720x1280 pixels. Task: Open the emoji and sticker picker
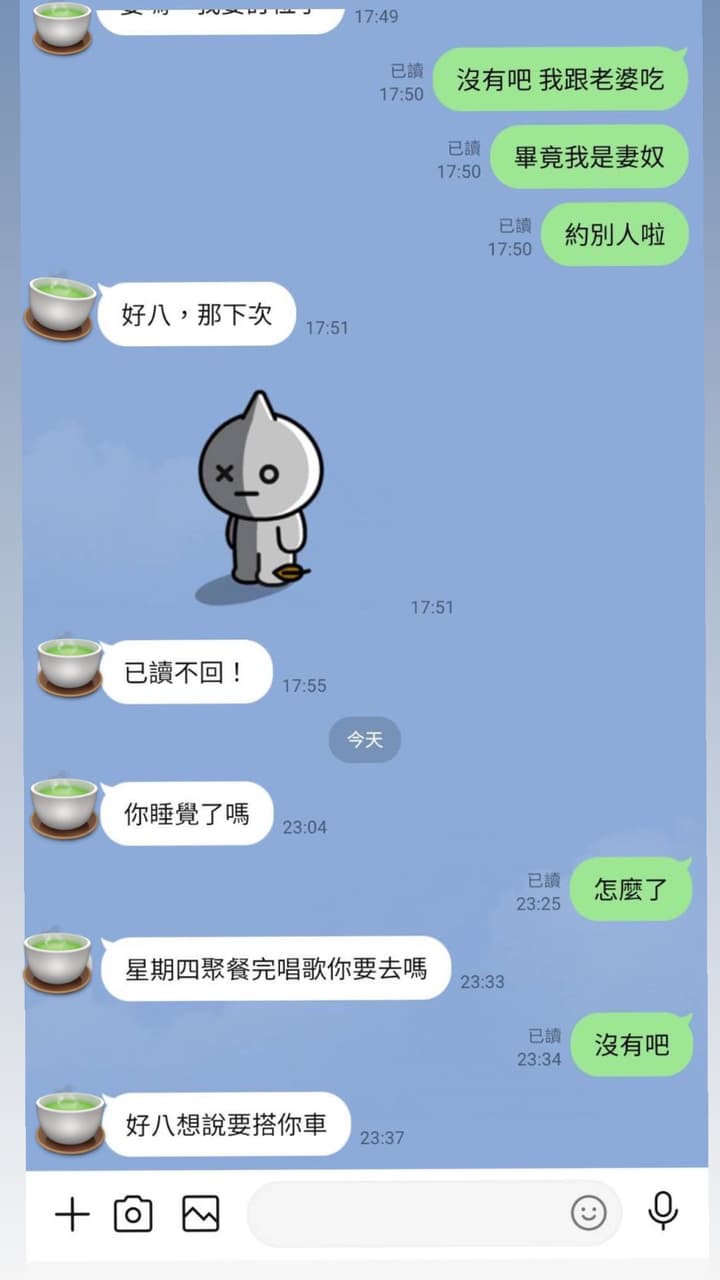[589, 1213]
